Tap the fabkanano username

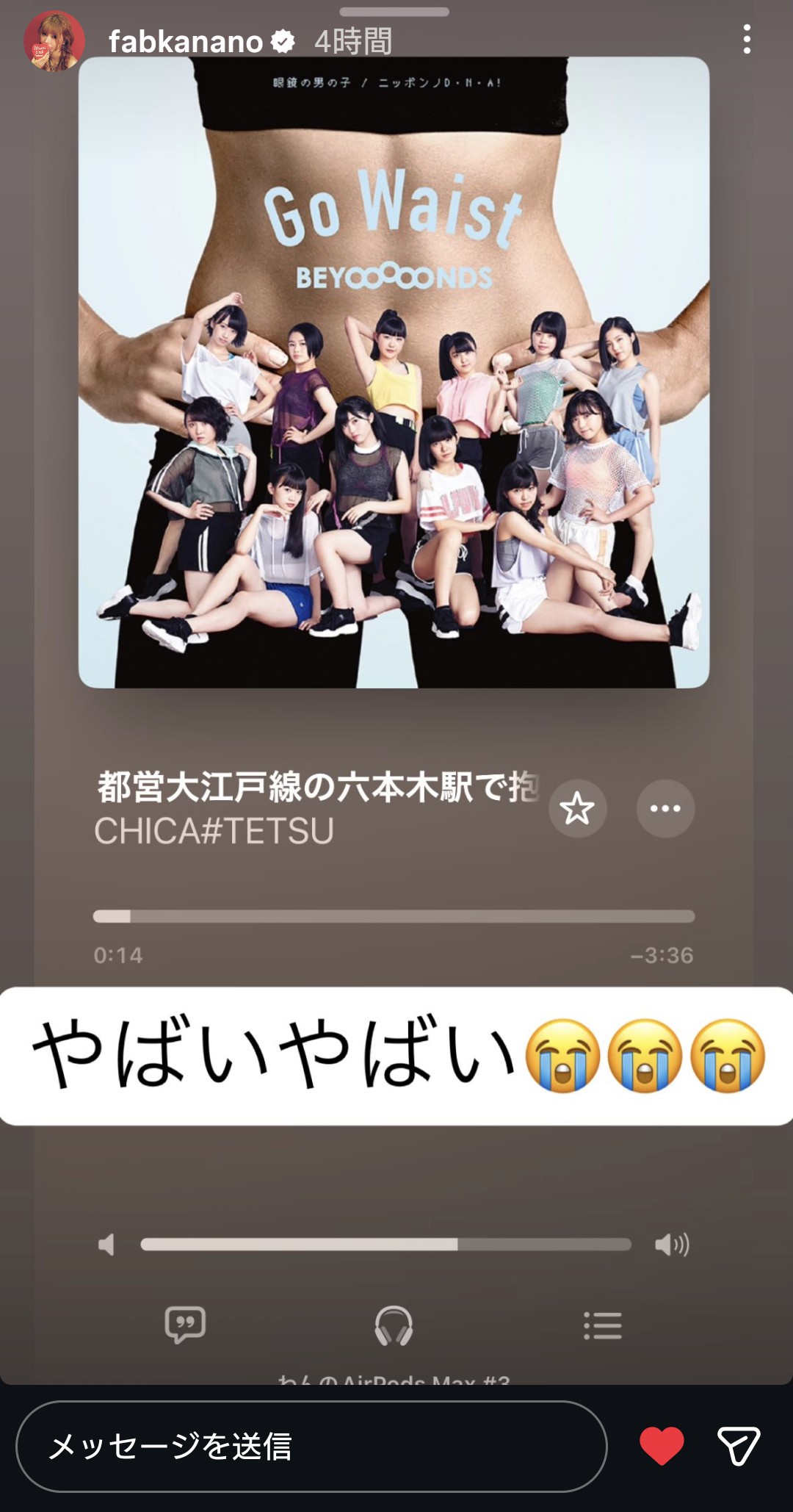(186, 42)
